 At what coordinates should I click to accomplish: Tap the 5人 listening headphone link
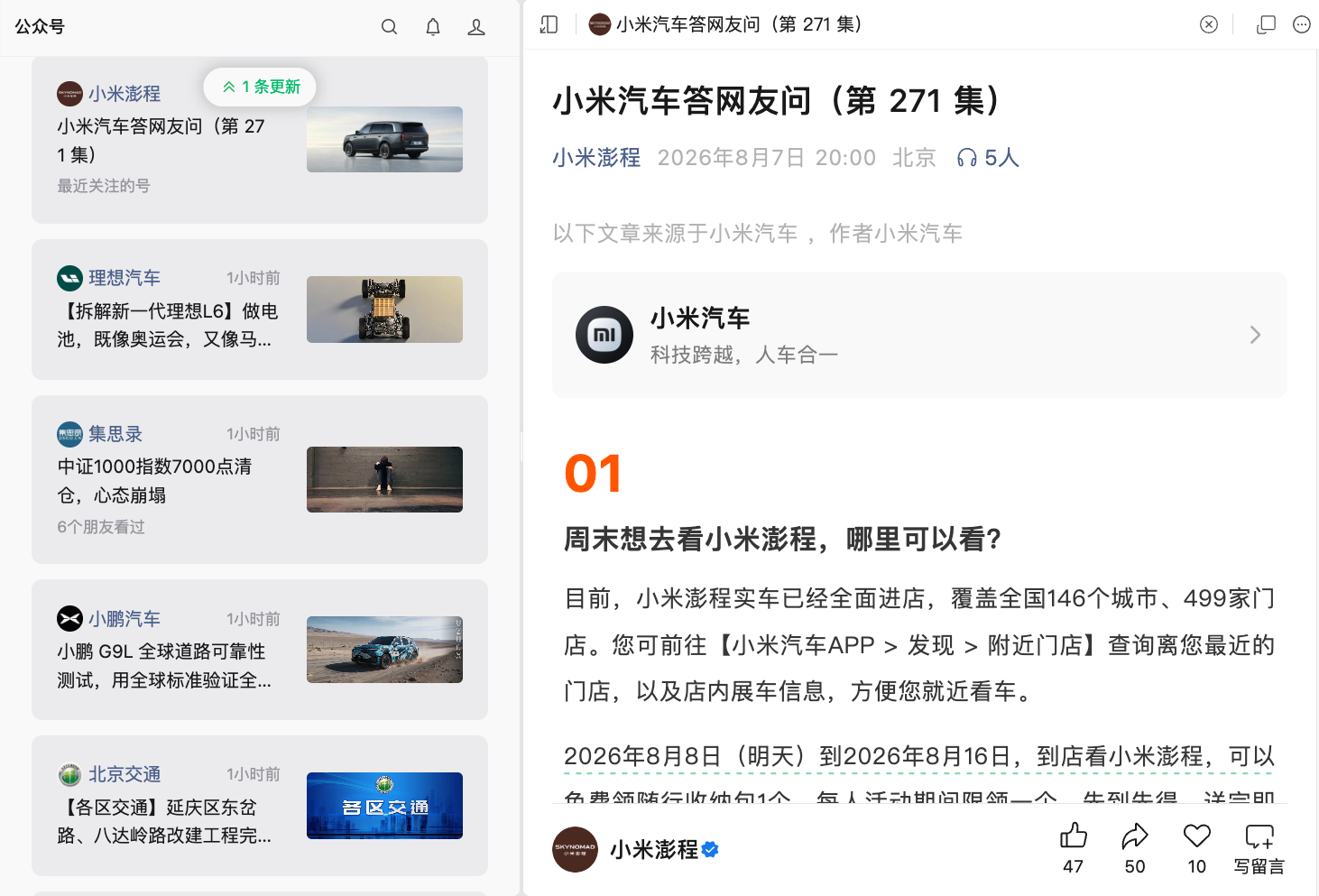coord(988,158)
